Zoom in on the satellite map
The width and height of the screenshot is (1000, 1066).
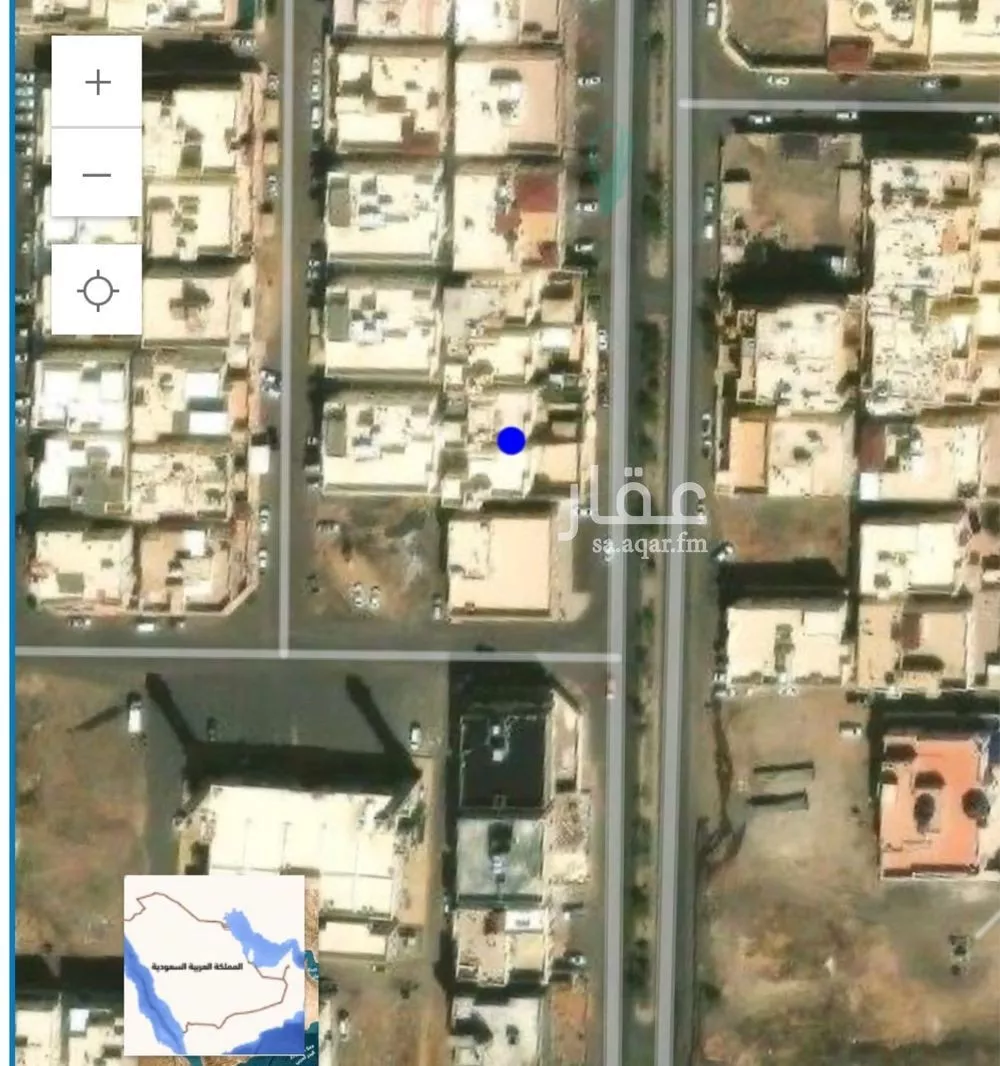click(x=97, y=82)
